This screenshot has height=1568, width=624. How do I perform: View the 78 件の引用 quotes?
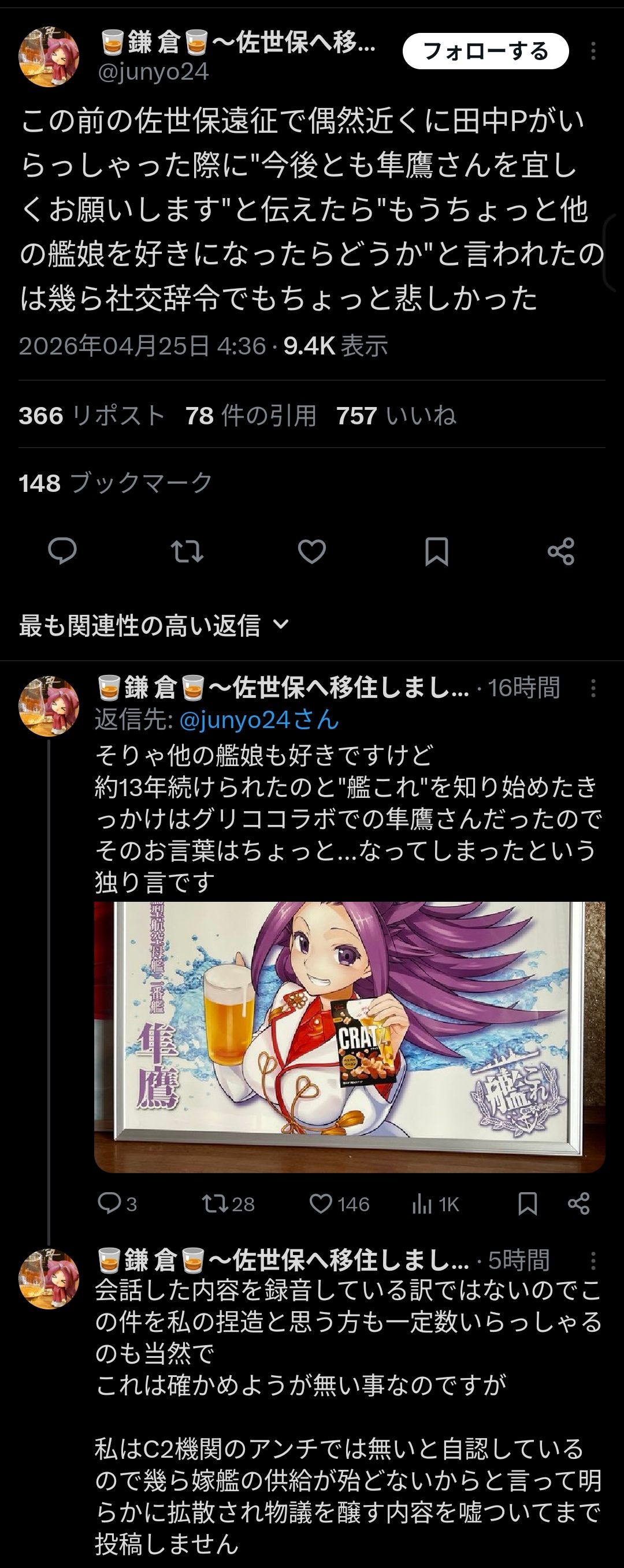pos(251,416)
